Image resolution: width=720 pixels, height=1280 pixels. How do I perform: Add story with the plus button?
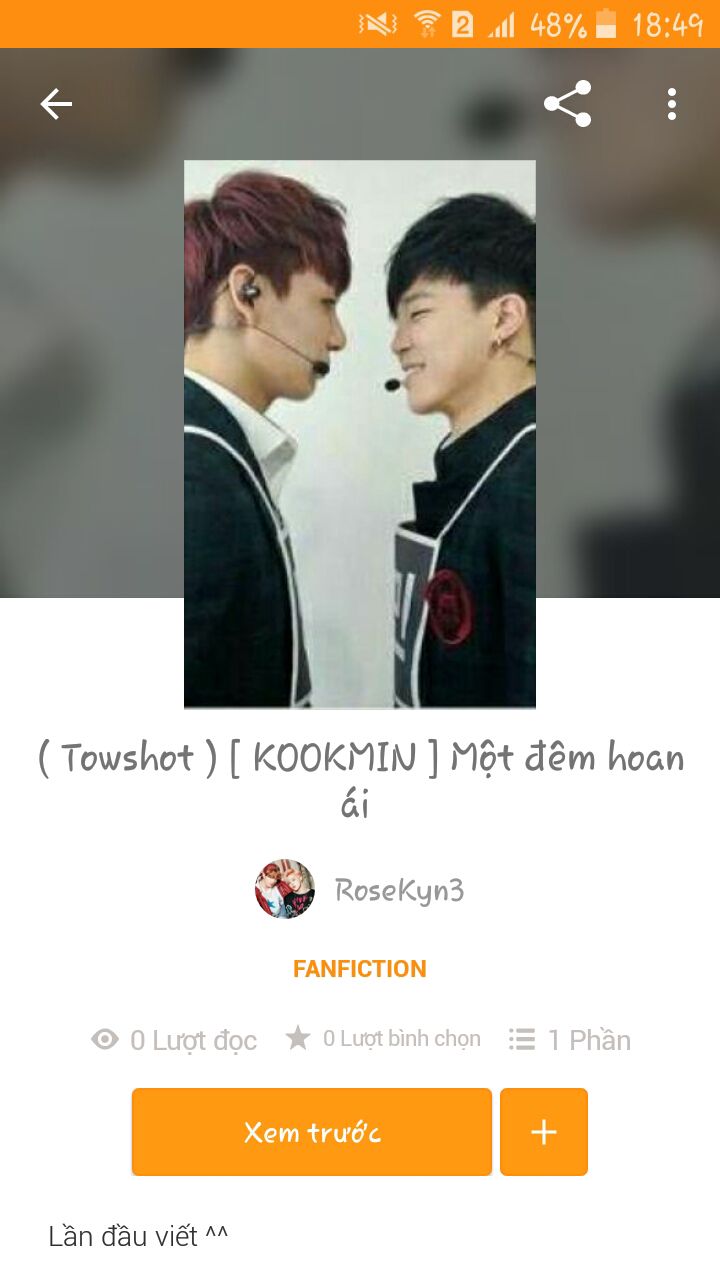pyautogui.click(x=544, y=1132)
